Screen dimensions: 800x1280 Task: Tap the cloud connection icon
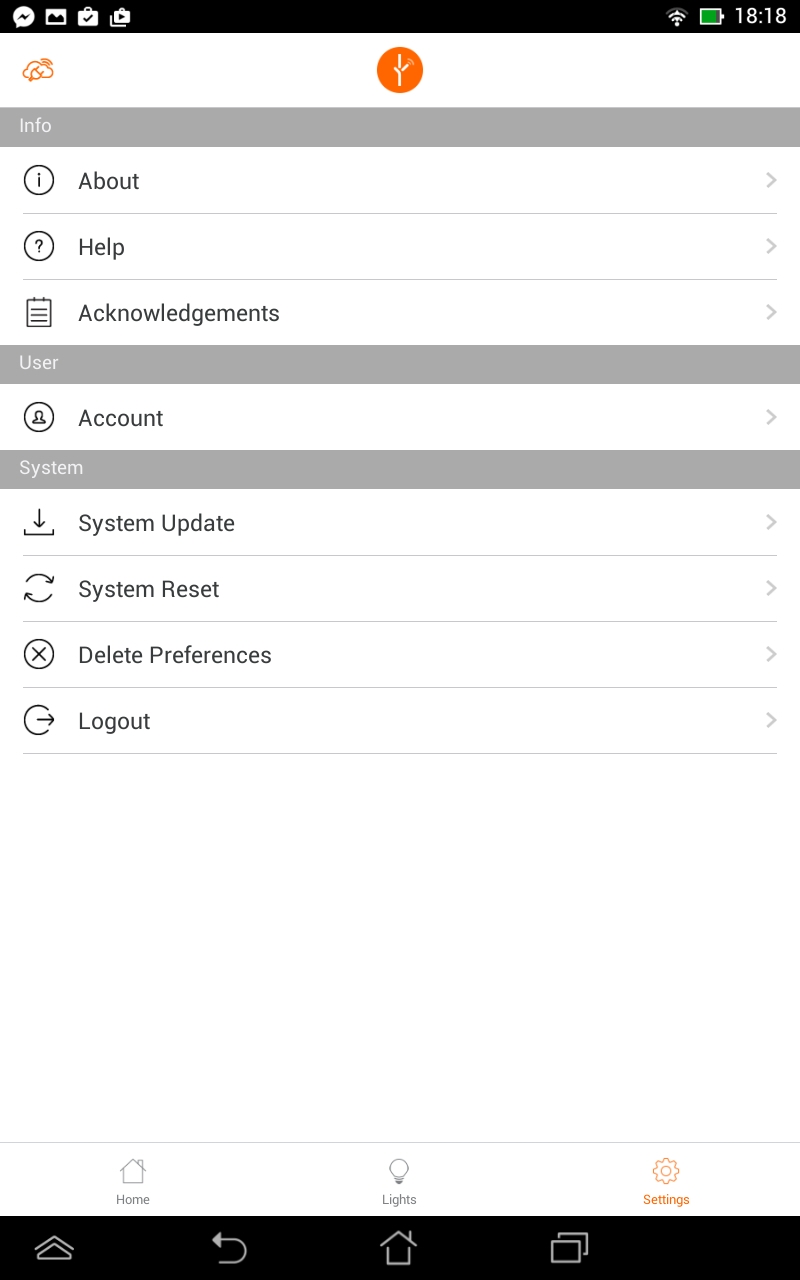pyautogui.click(x=38, y=70)
